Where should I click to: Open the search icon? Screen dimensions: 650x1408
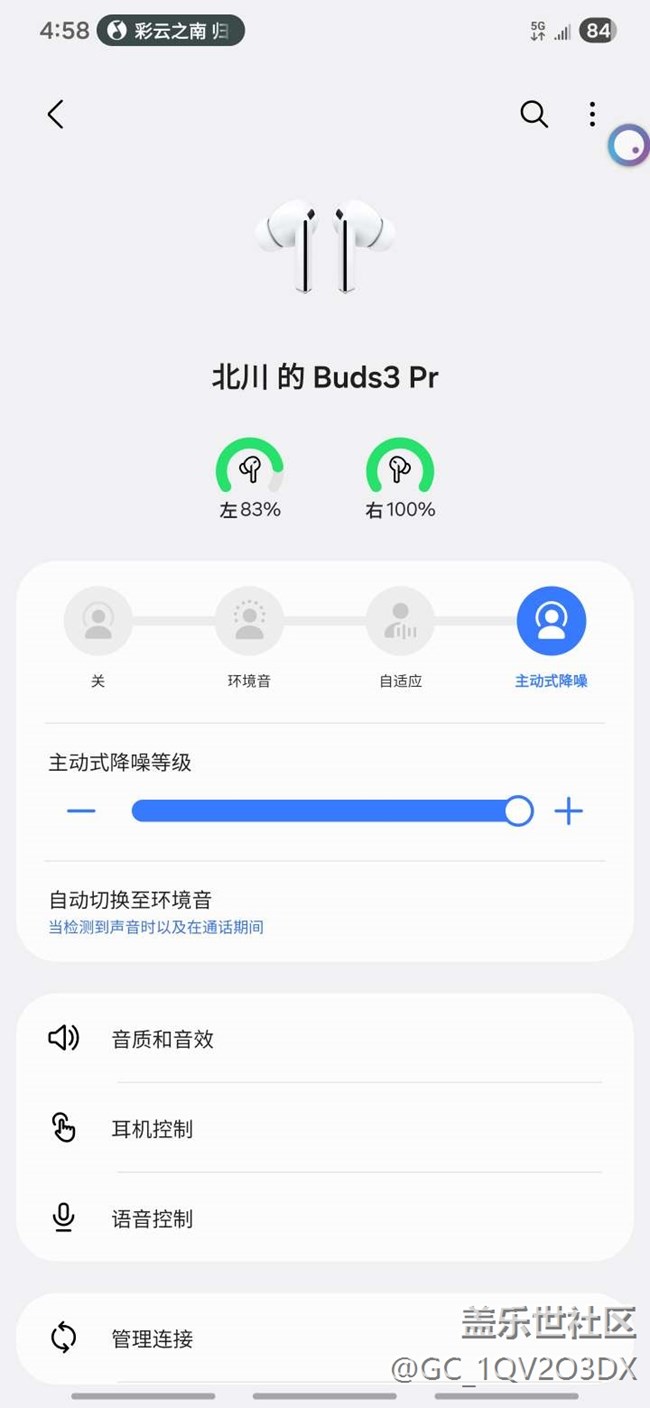click(x=534, y=114)
